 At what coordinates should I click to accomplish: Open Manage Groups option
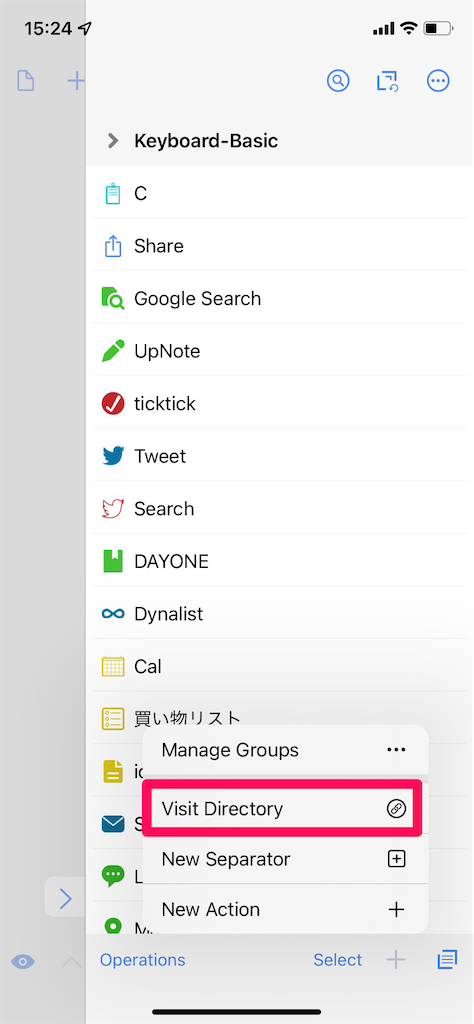[x=285, y=750]
